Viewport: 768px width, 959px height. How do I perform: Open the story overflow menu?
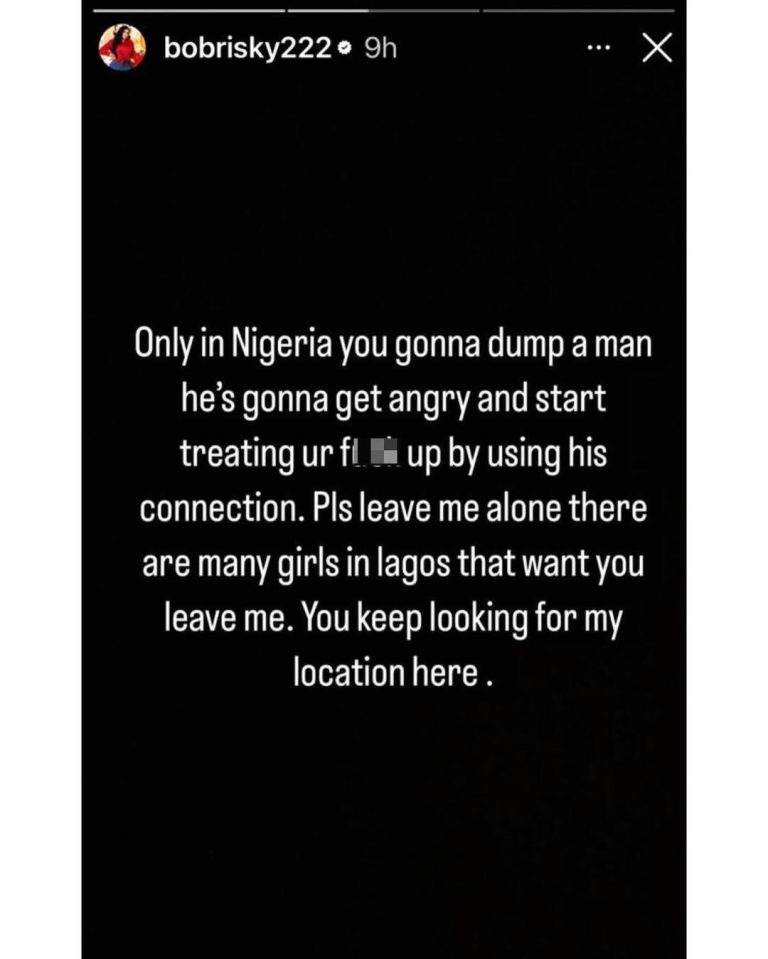pyautogui.click(x=598, y=48)
